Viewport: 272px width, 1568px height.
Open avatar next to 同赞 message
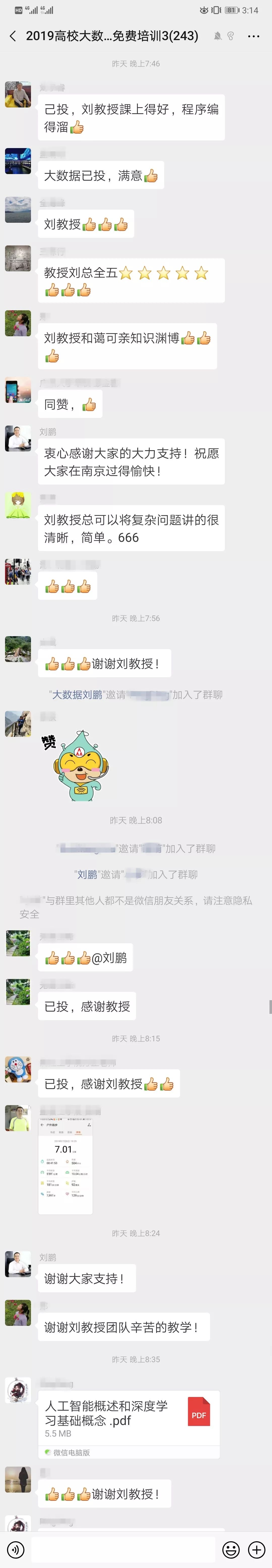(x=18, y=390)
